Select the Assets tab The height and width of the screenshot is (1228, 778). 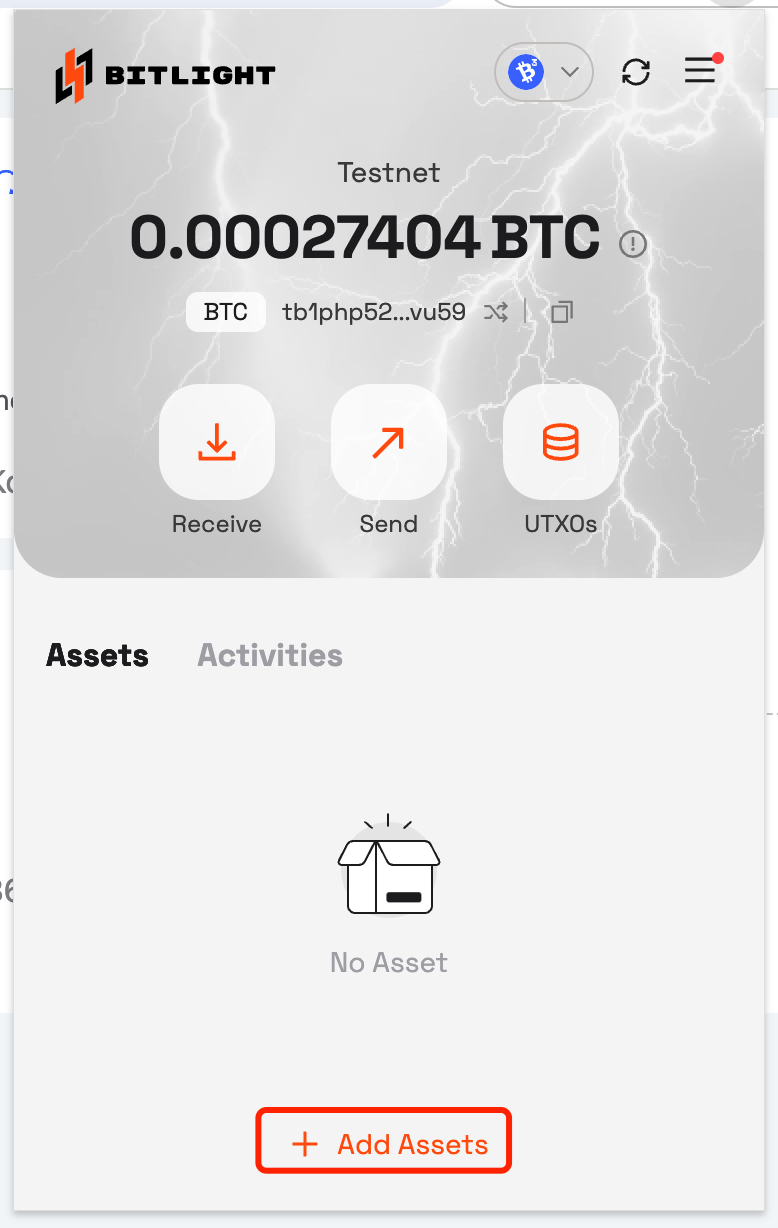pos(98,655)
